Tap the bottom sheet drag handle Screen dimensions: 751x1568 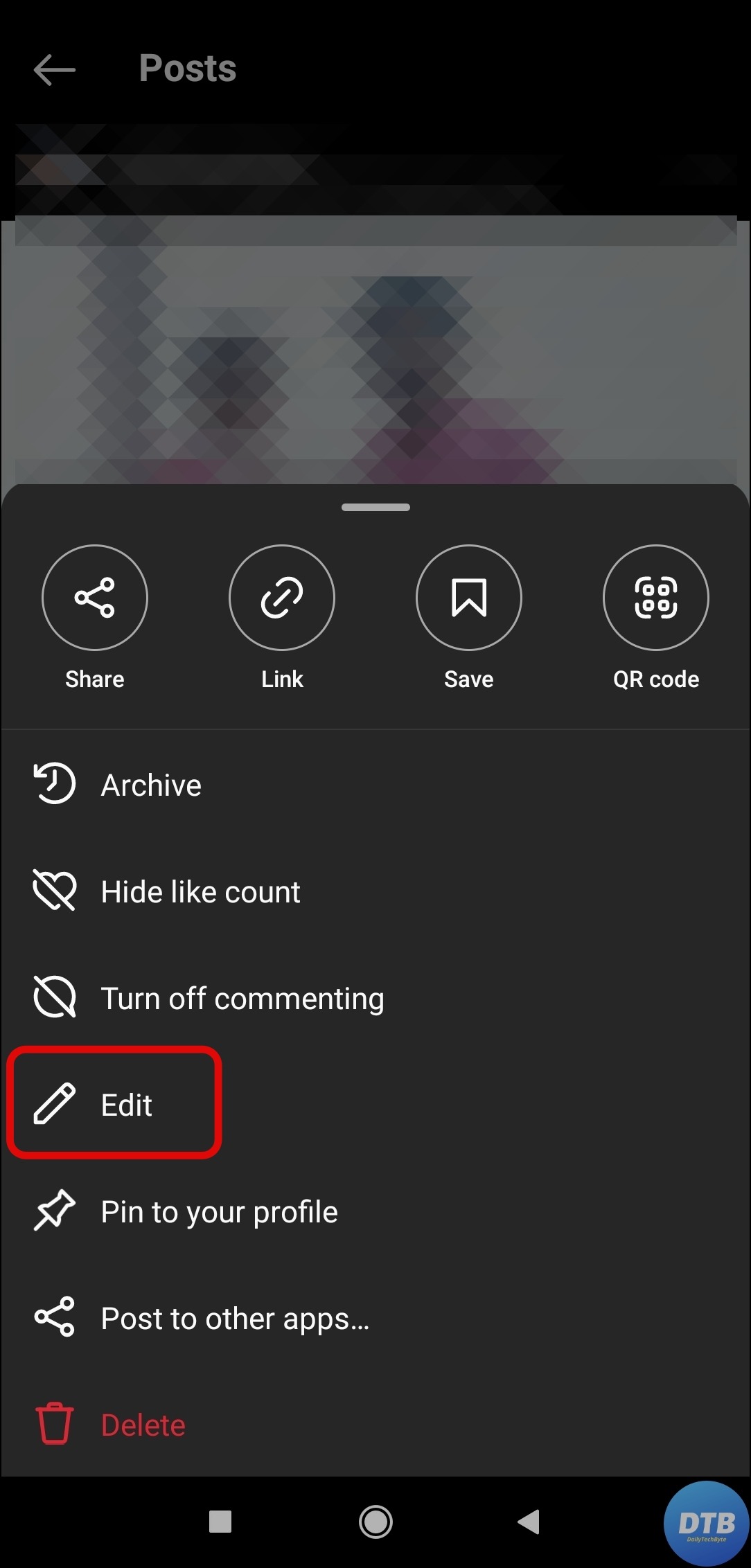pyautogui.click(x=375, y=507)
